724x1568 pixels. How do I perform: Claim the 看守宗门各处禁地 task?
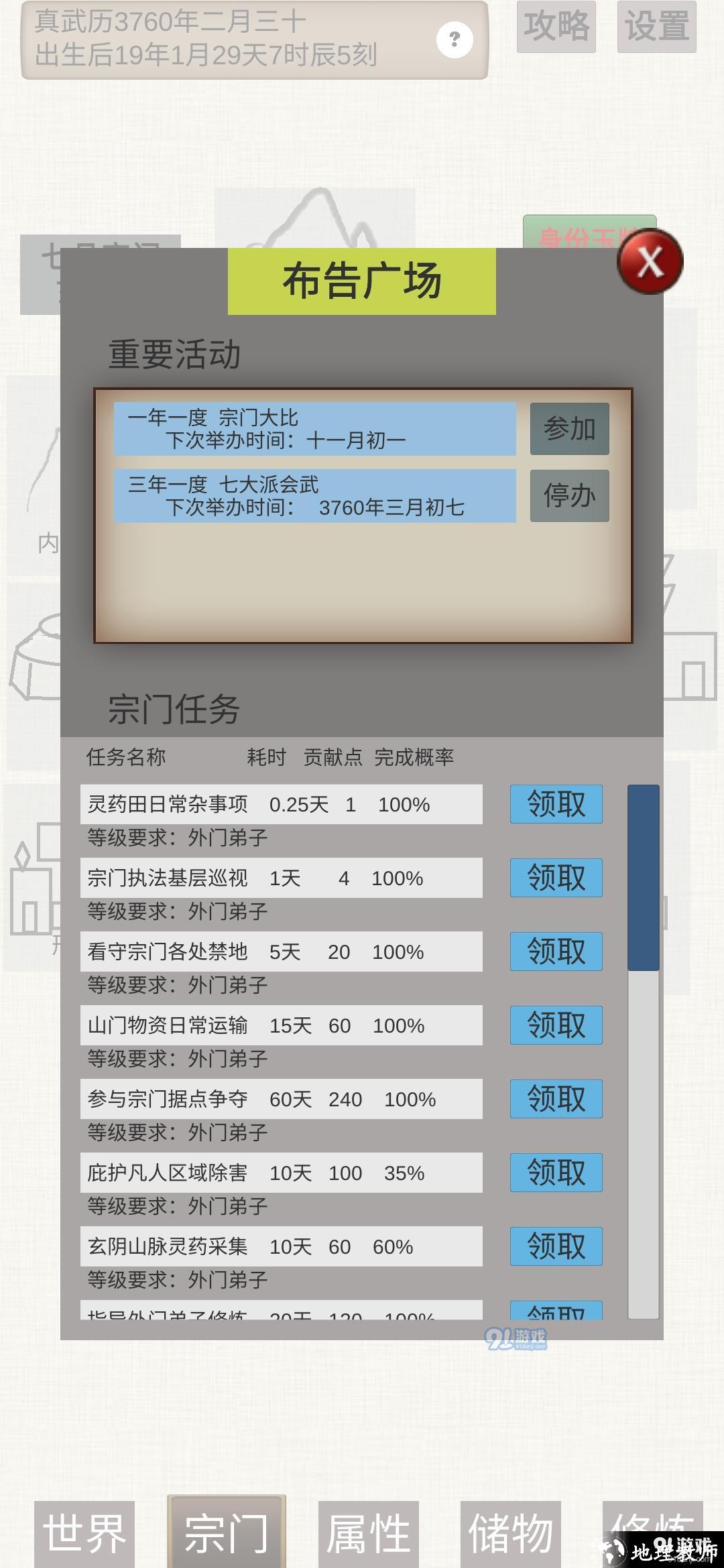click(x=556, y=952)
